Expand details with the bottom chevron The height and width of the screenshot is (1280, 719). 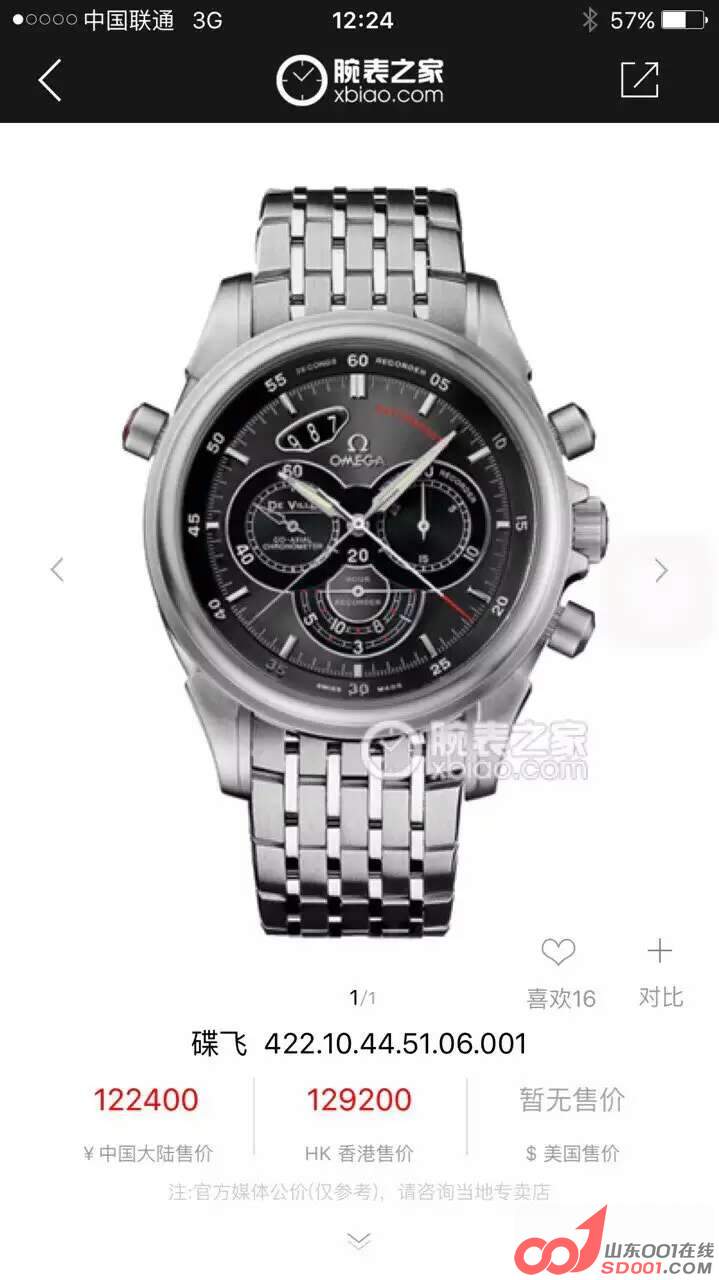(x=358, y=1241)
